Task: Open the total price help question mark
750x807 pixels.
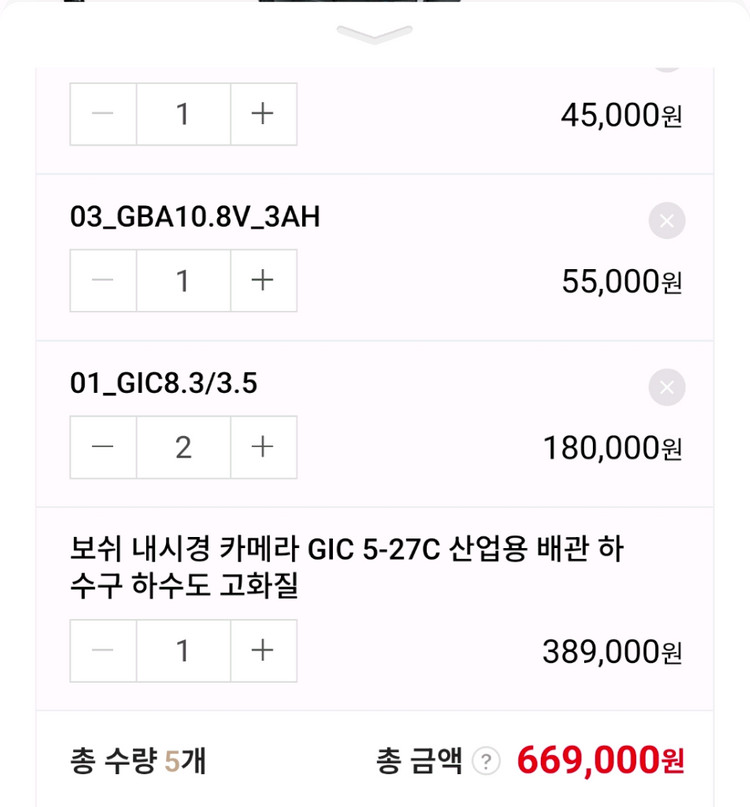Action: [487, 760]
